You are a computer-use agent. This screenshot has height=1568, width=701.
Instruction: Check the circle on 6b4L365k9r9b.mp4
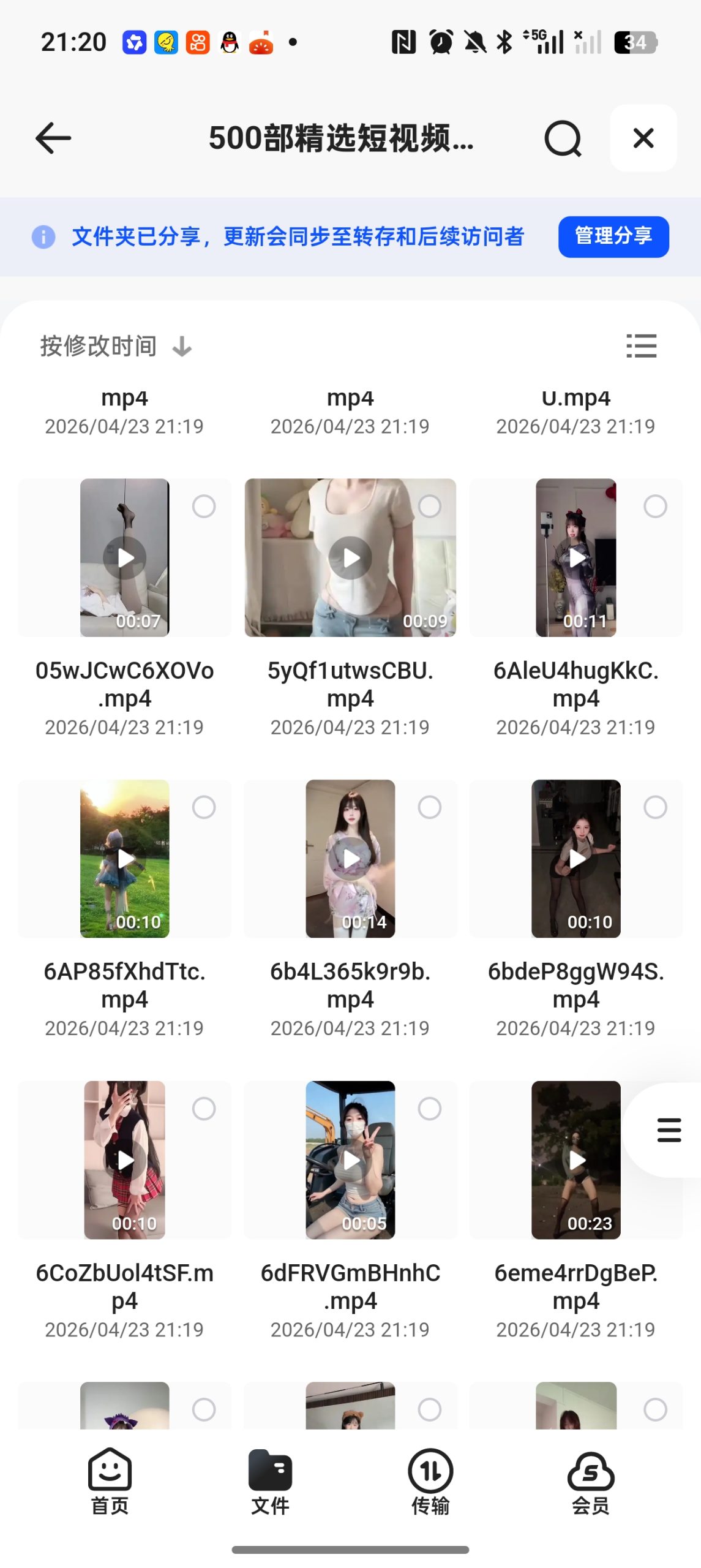pyautogui.click(x=429, y=806)
